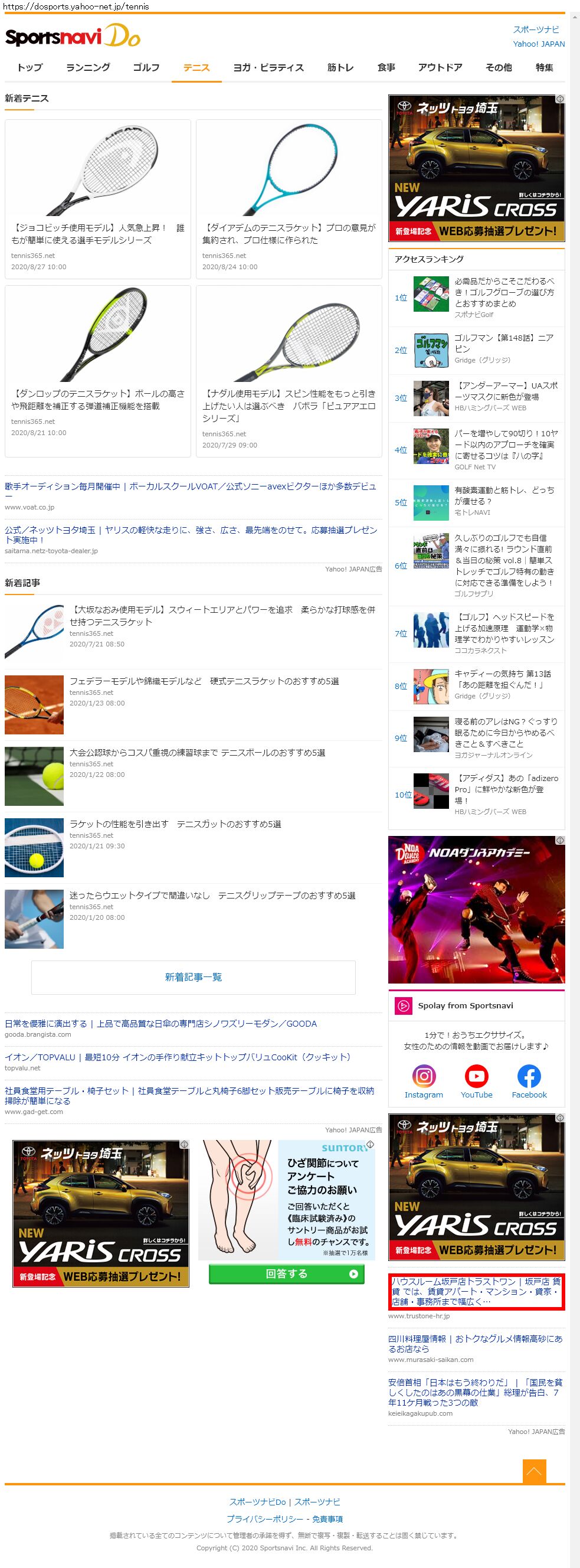The image size is (580, 1568).
Task: Open Spolay's Instagram link
Action: [424, 1081]
